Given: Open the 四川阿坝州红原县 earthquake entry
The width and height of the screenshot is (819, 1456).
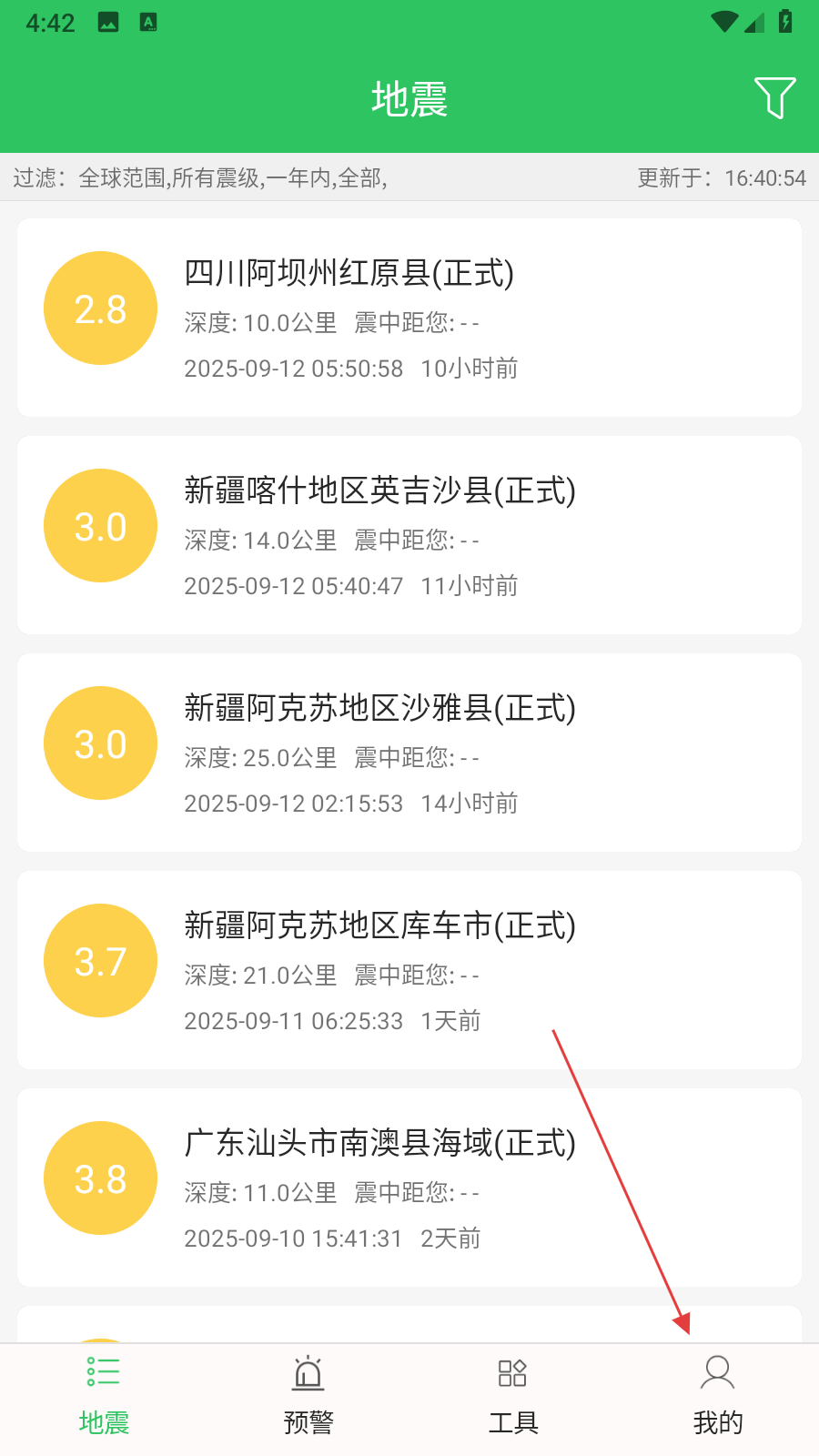Looking at the screenshot, I should click(409, 318).
